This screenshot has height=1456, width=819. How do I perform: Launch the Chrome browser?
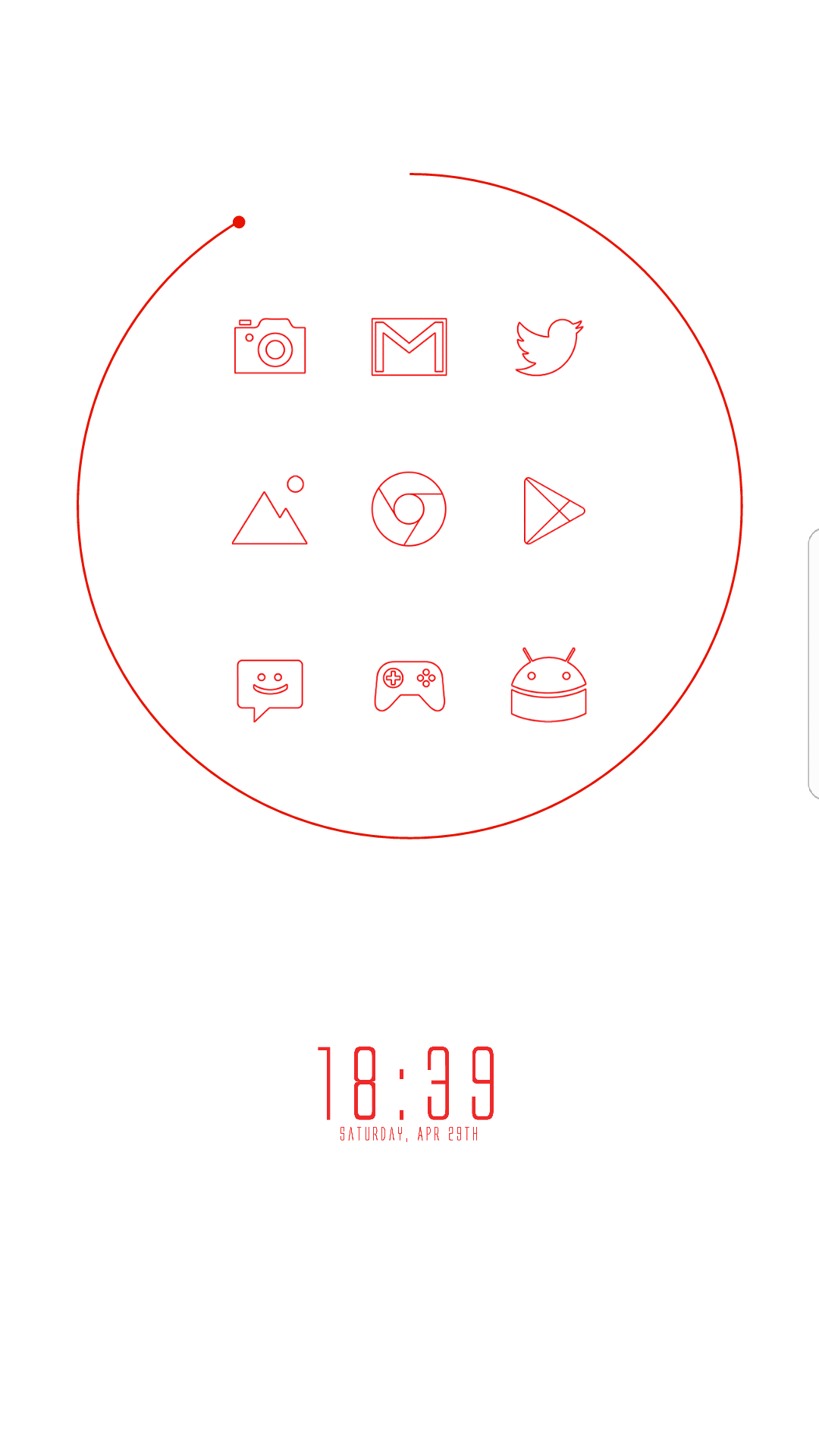(409, 509)
